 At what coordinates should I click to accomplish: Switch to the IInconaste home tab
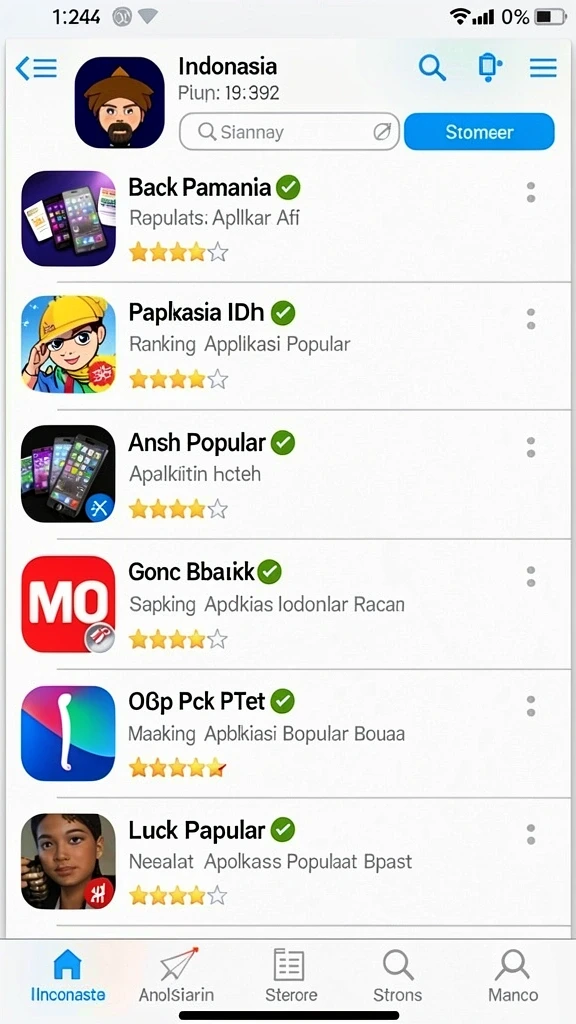pos(68,975)
